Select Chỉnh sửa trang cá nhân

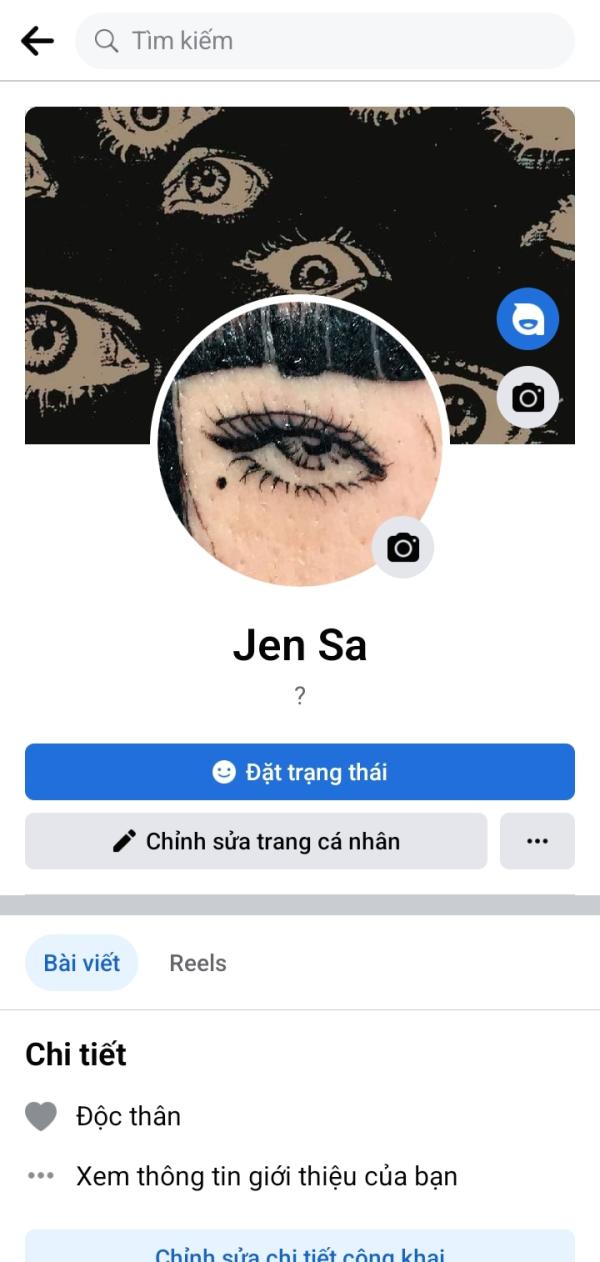[256, 841]
